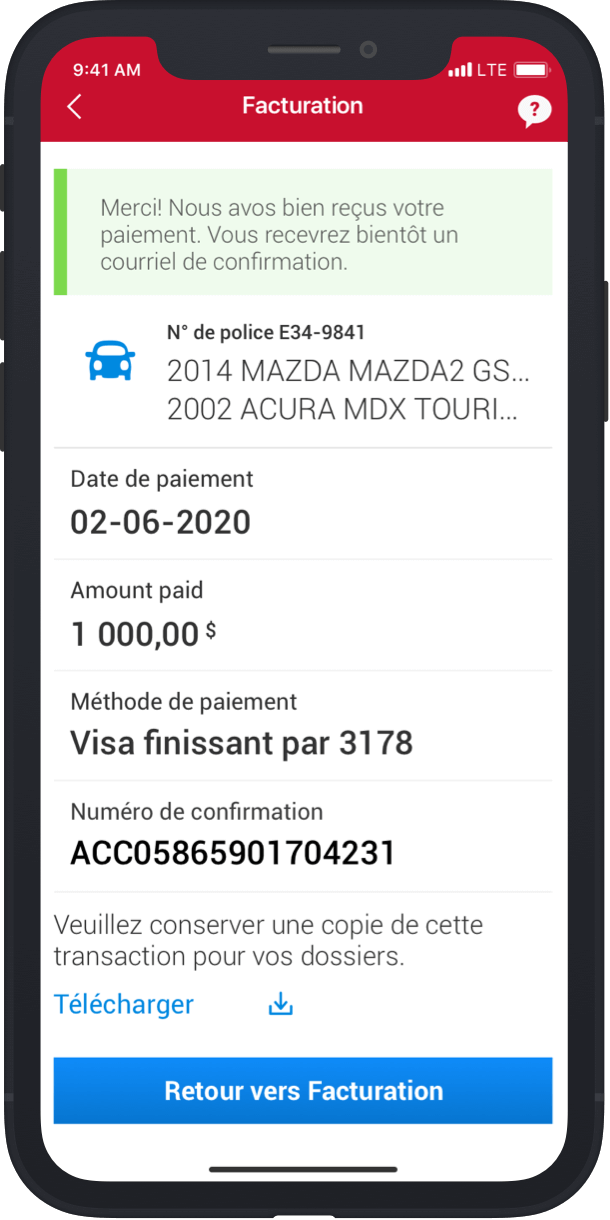Tap Retour vers Facturation button
Viewport: 610px width, 1220px height.
(303, 1090)
